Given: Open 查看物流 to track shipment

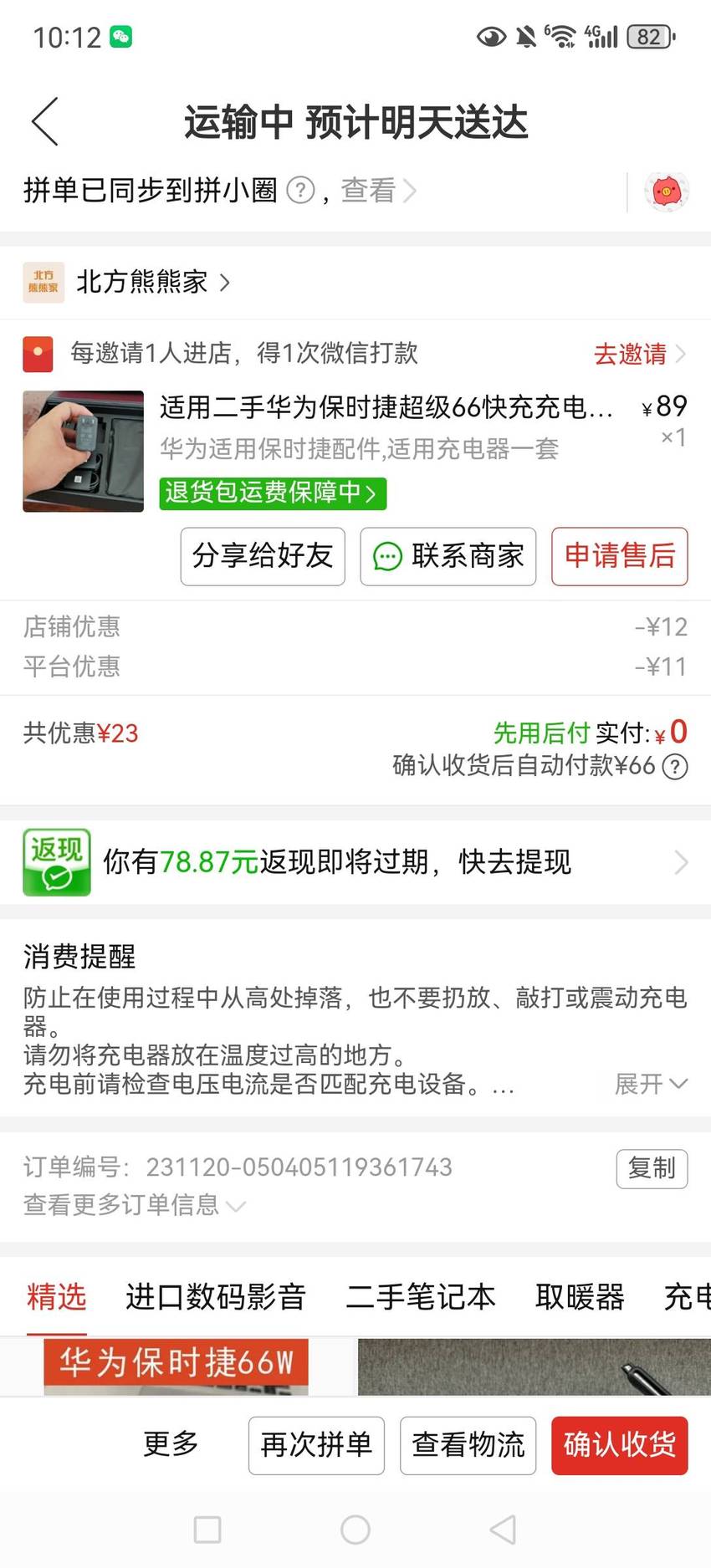Looking at the screenshot, I should click(x=468, y=1445).
